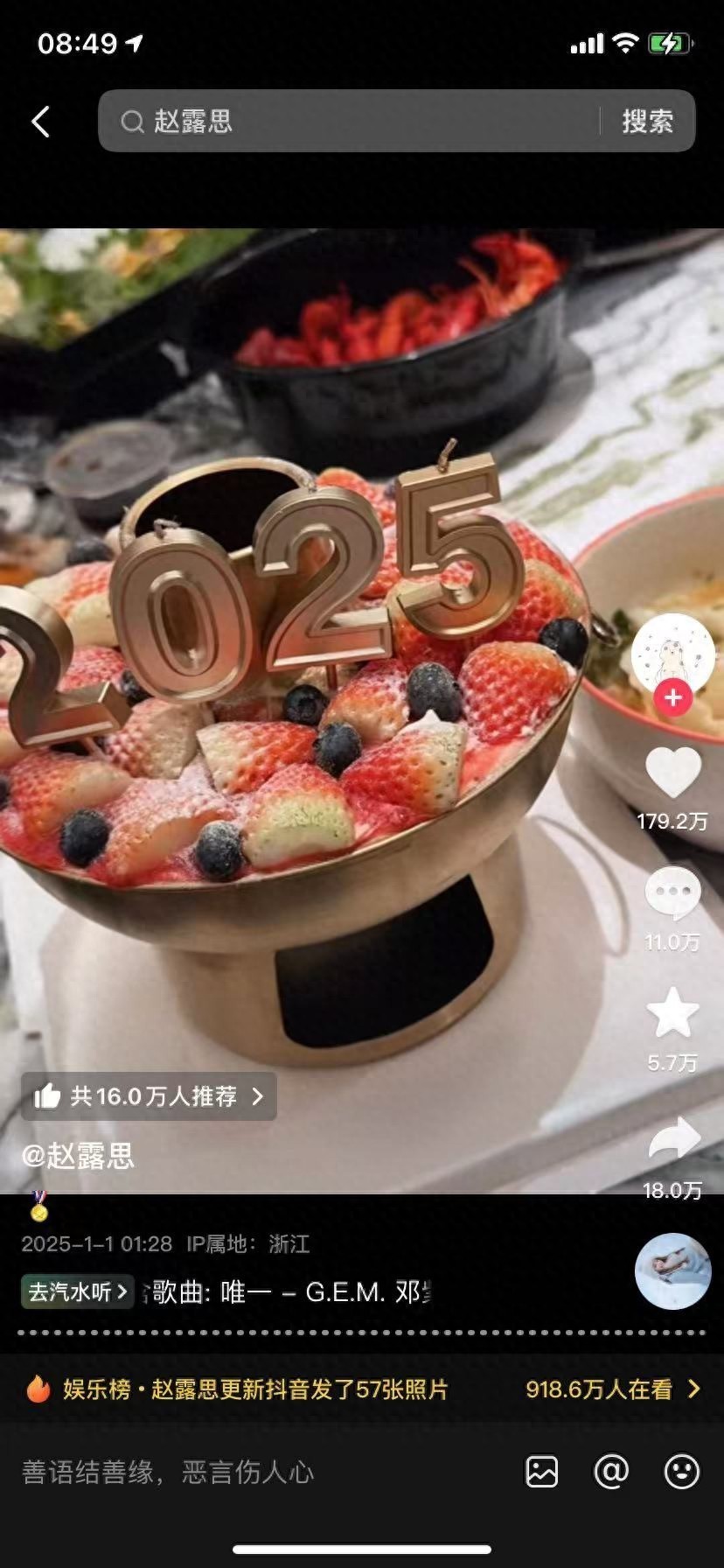Image resolution: width=724 pixels, height=1568 pixels.
Task: Open the comments bubble
Action: [x=672, y=892]
